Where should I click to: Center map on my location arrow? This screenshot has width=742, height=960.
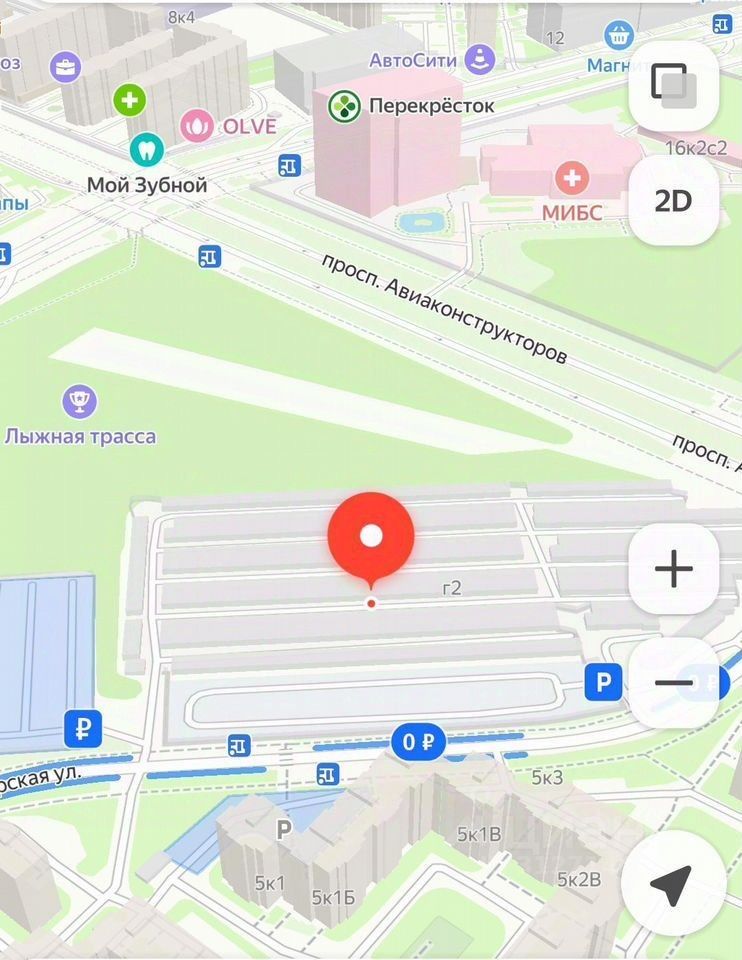(x=672, y=883)
